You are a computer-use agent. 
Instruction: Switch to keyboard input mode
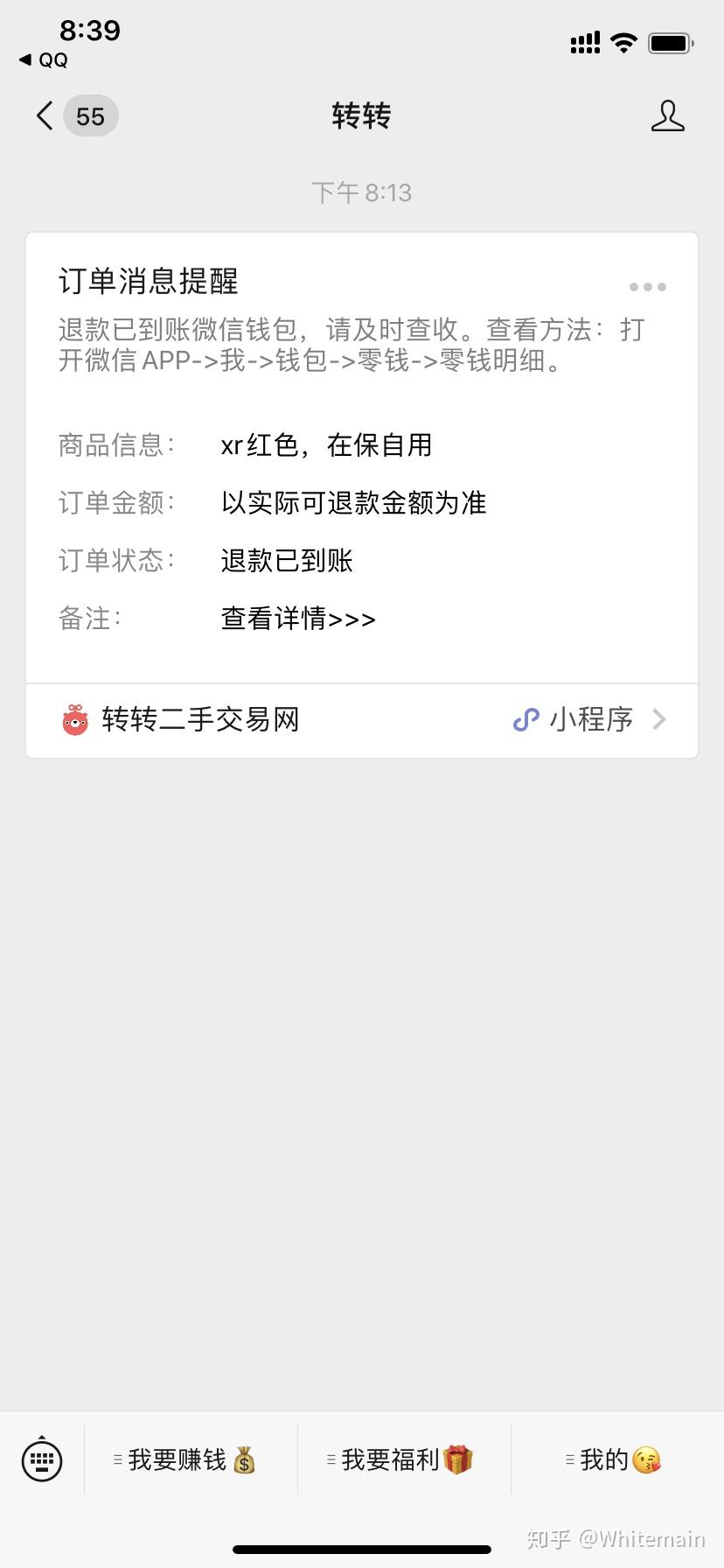point(42,1459)
